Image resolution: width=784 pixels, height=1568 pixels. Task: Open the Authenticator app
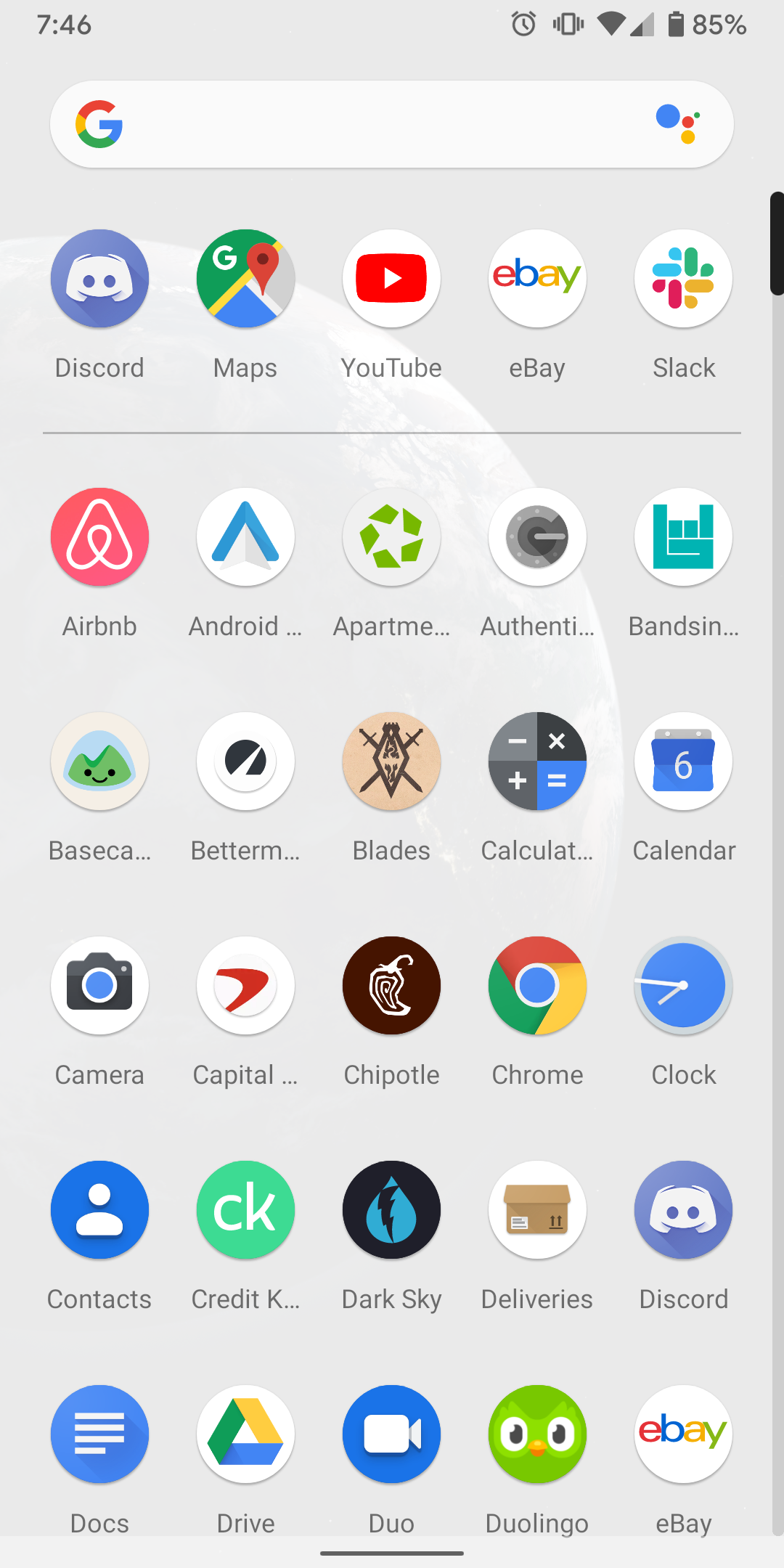pos(537,537)
